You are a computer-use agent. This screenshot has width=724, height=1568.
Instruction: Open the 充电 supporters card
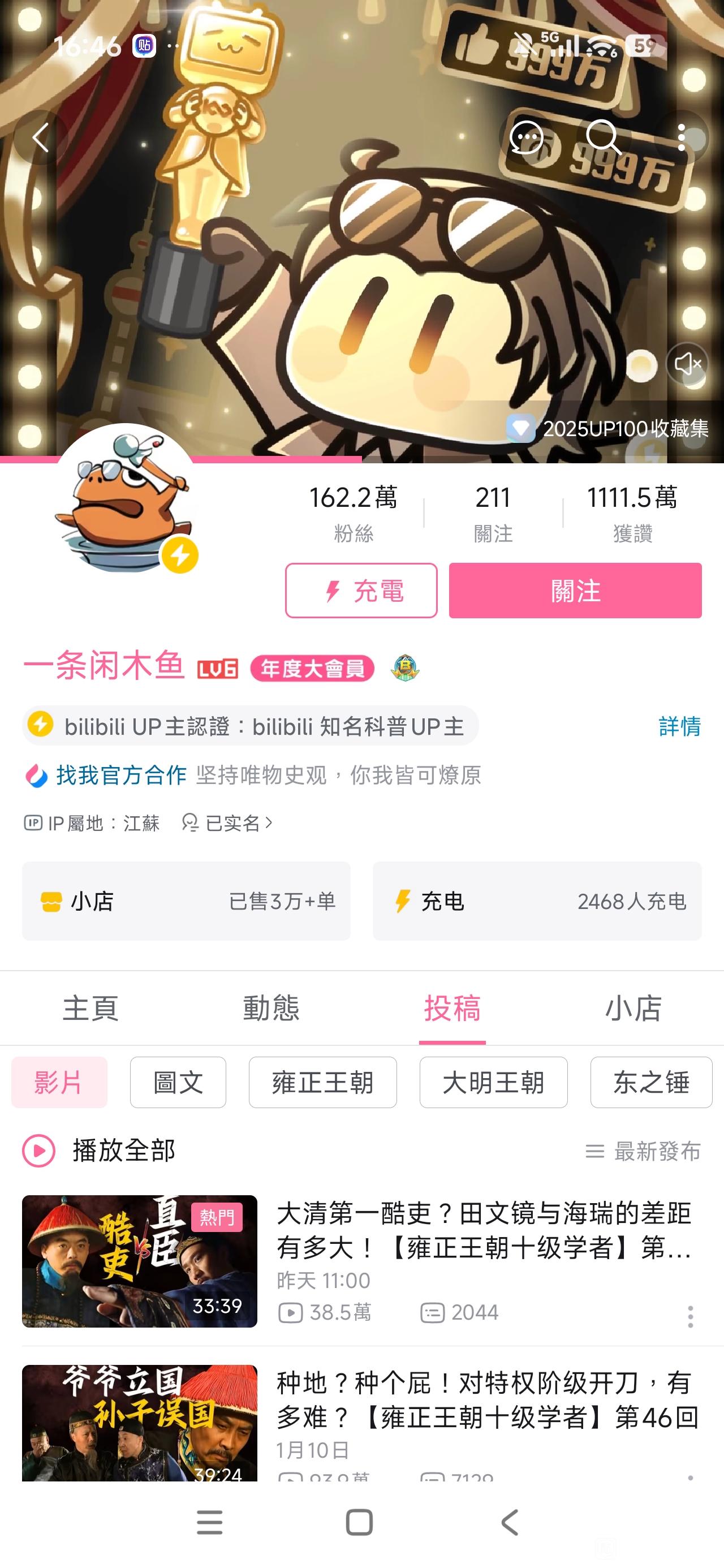537,901
